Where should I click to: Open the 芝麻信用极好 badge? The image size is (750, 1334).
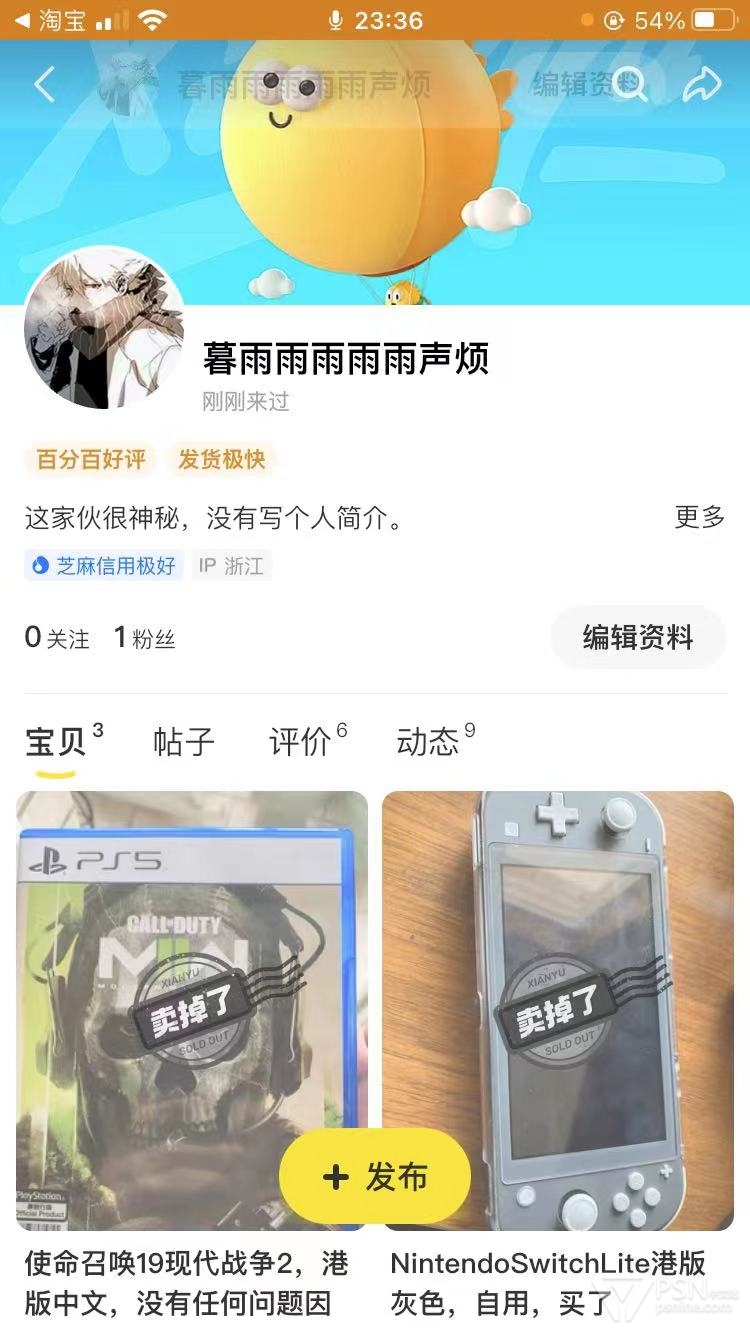[x=104, y=566]
